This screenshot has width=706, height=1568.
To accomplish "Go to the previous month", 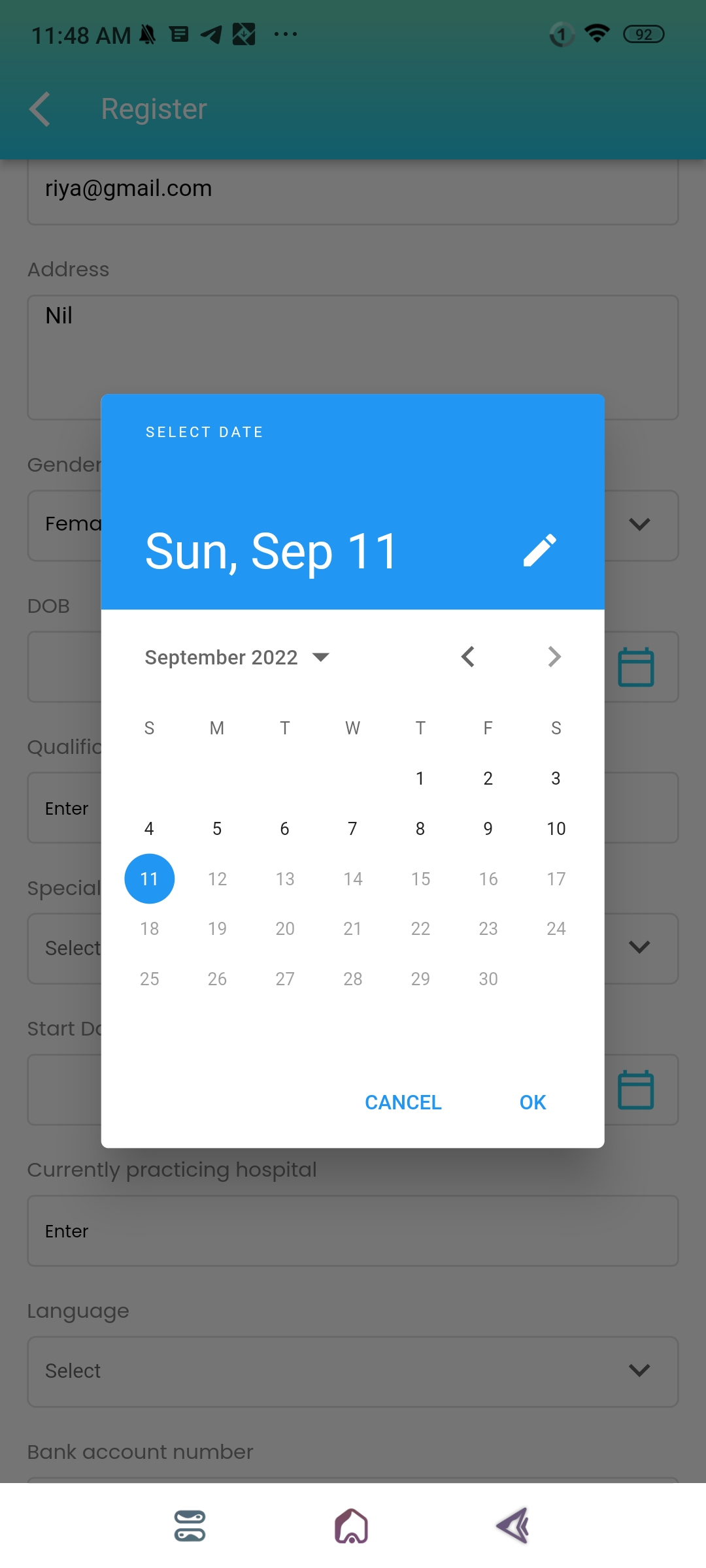I will pos(468,657).
